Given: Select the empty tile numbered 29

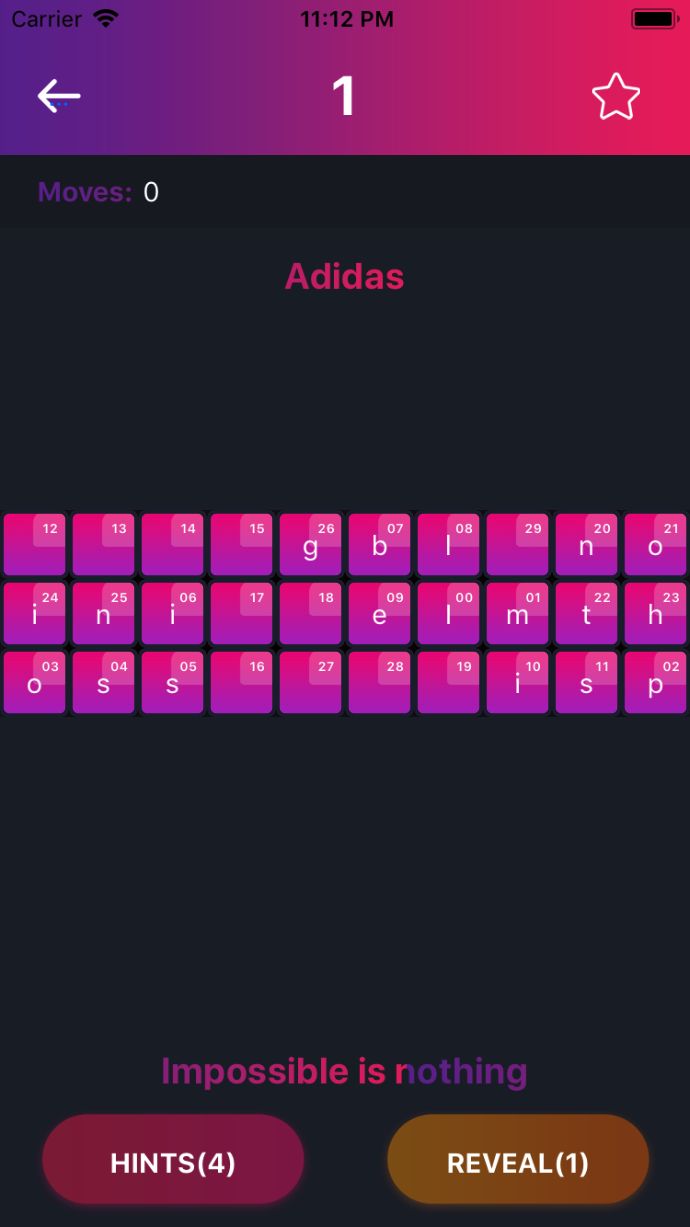Looking at the screenshot, I should [x=517, y=545].
